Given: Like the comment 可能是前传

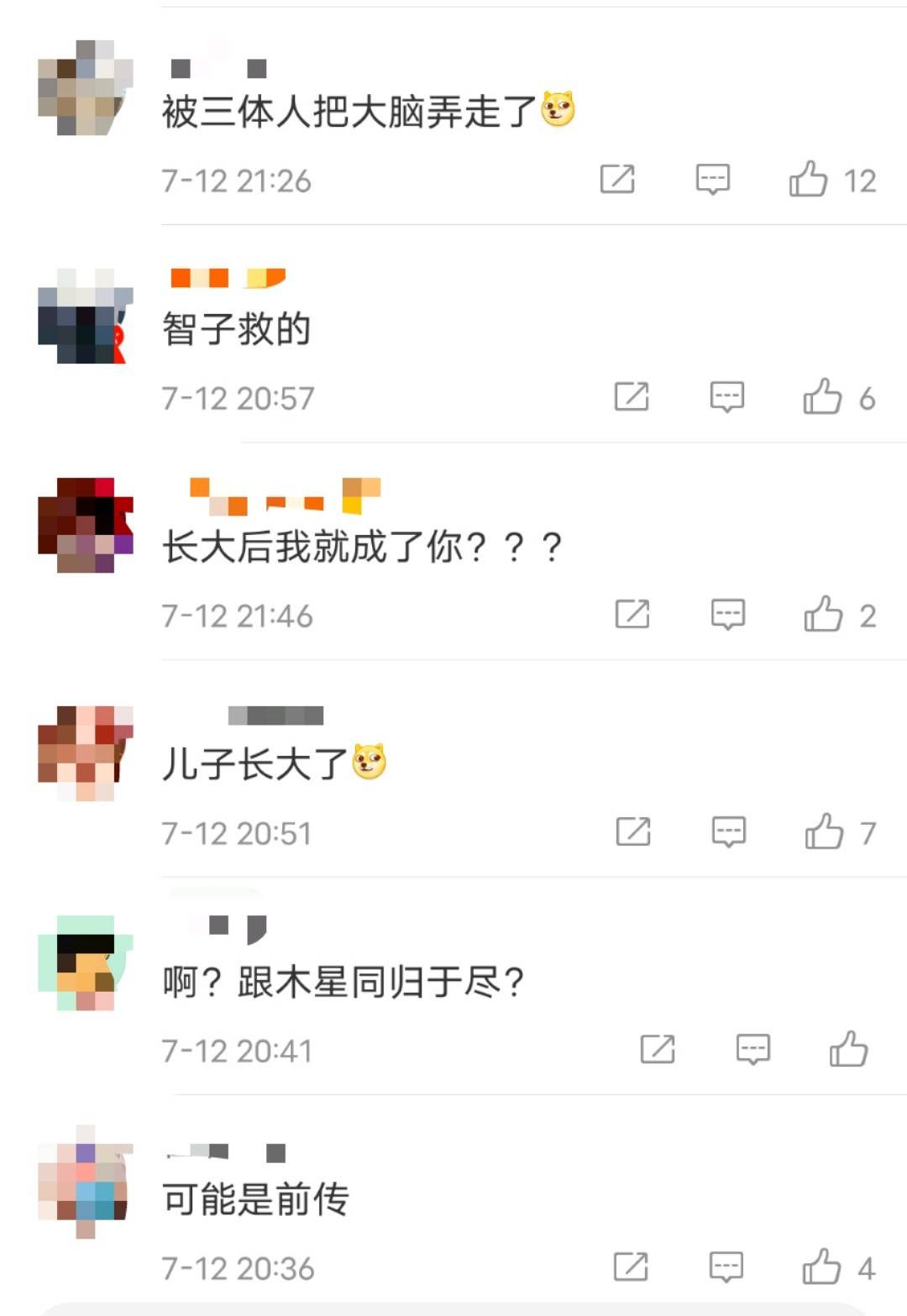Looking at the screenshot, I should (821, 1266).
